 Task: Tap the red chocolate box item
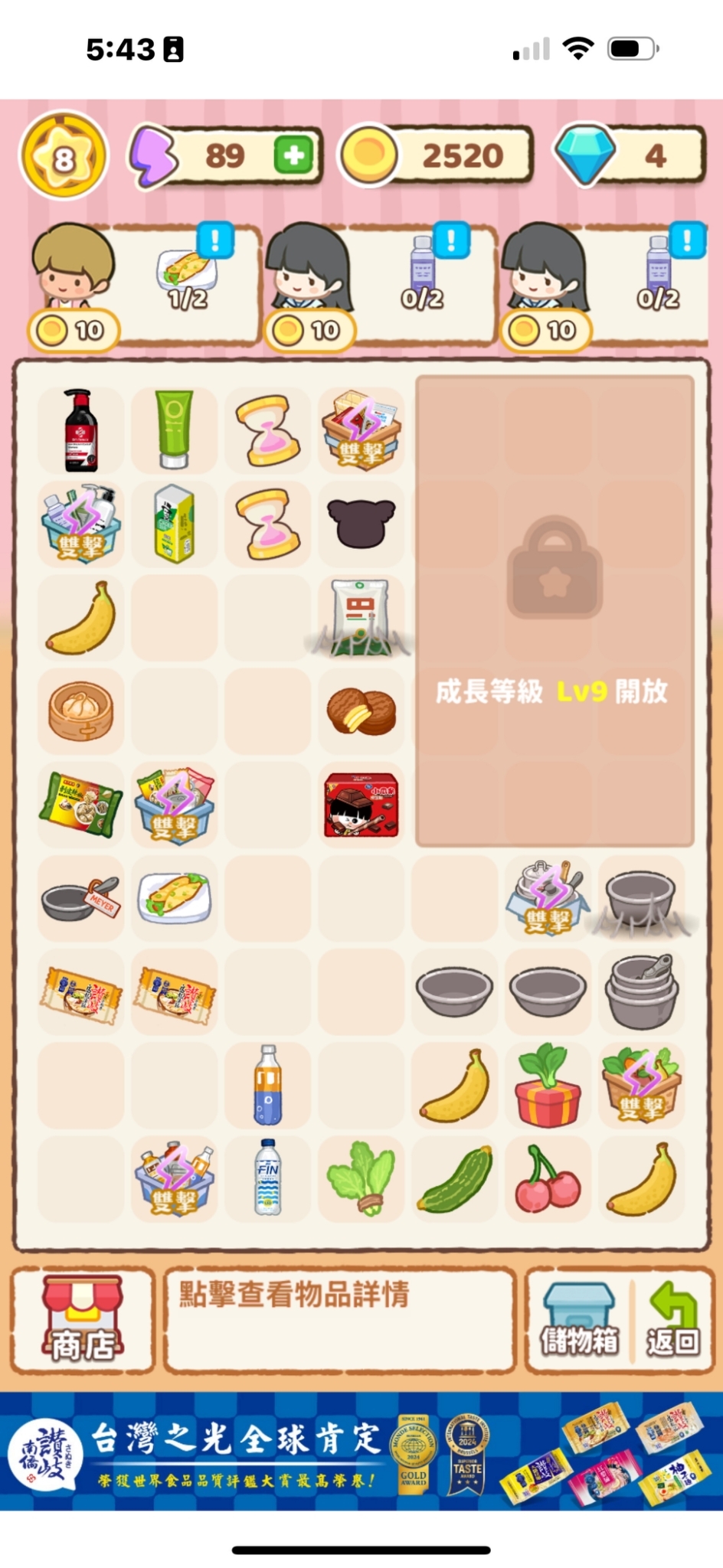pyautogui.click(x=361, y=805)
